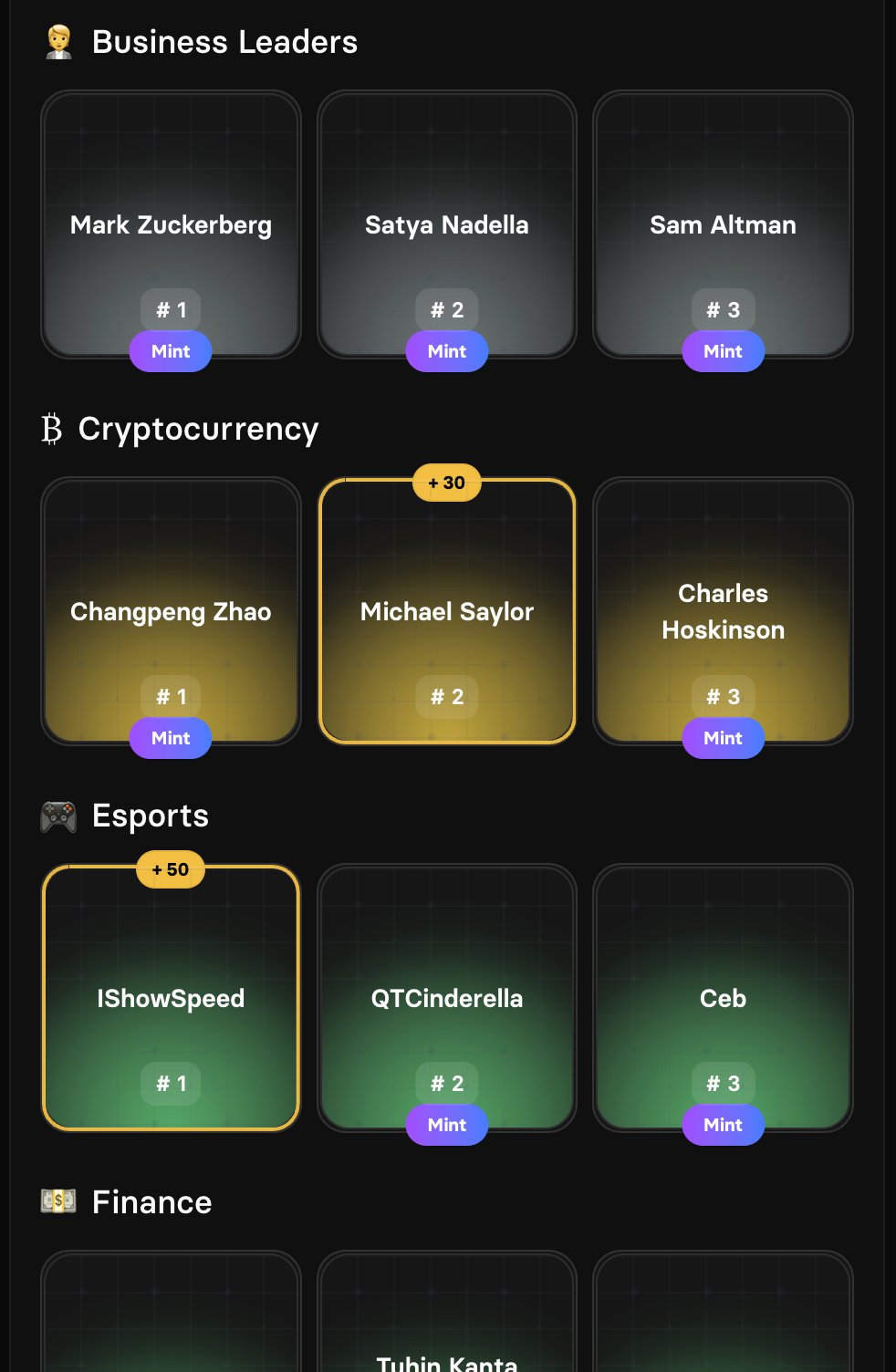Image resolution: width=896 pixels, height=1372 pixels.
Task: Open the Michael Saylor card
Action: 447,611
